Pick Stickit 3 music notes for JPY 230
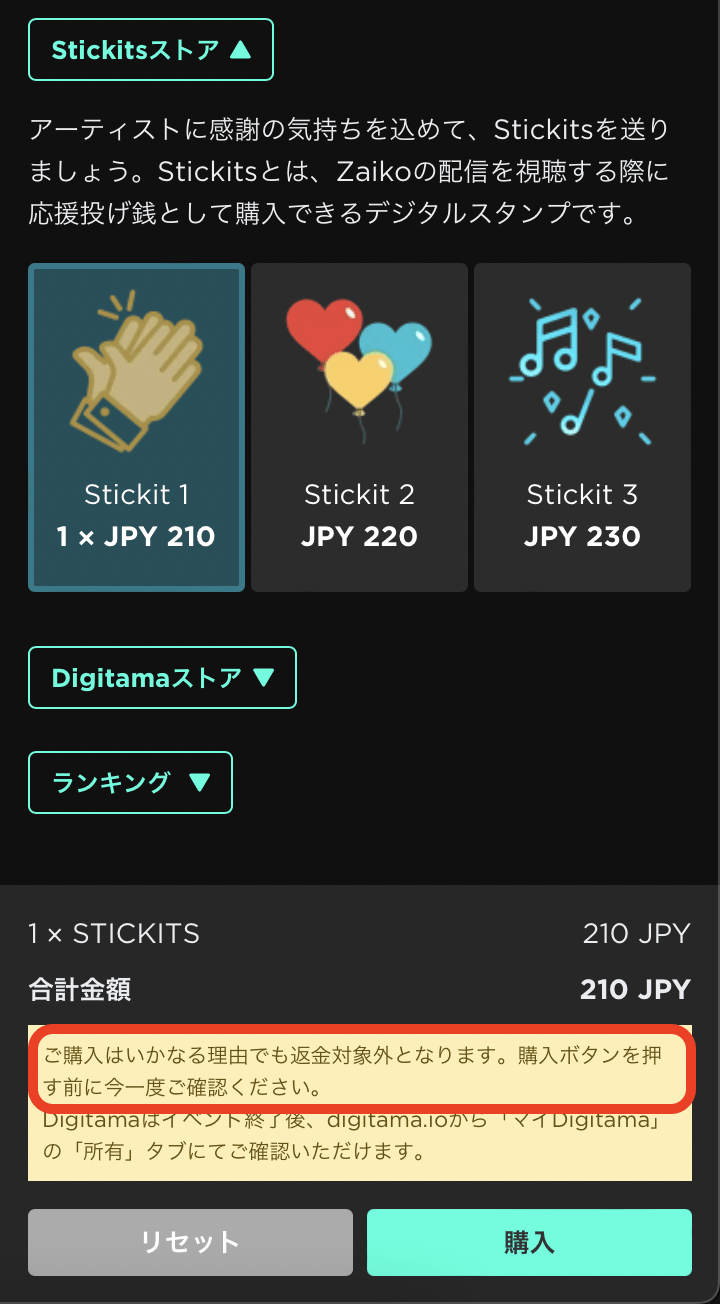Viewport: 720px width, 1304px height. pyautogui.click(x=582, y=428)
